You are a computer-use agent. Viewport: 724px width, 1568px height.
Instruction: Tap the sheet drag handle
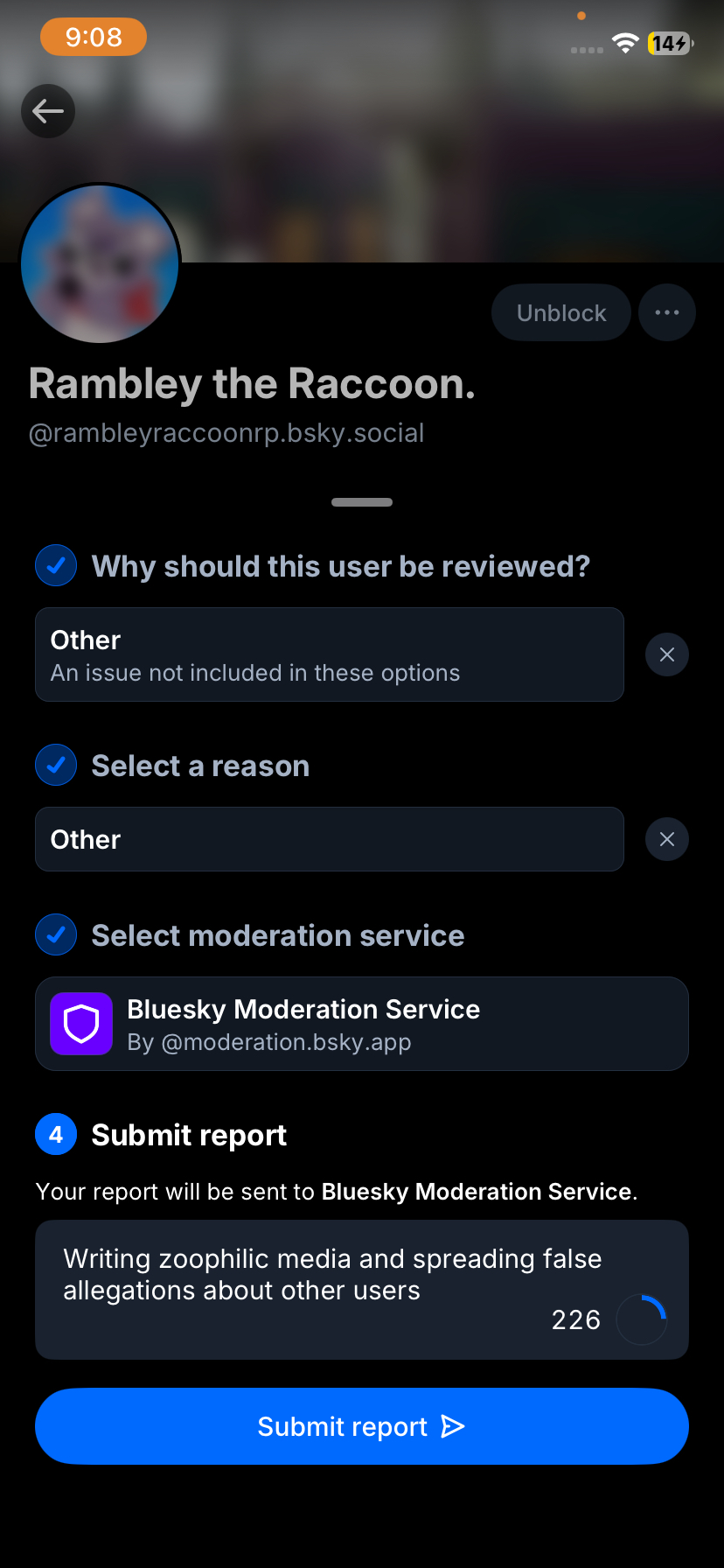coord(361,502)
